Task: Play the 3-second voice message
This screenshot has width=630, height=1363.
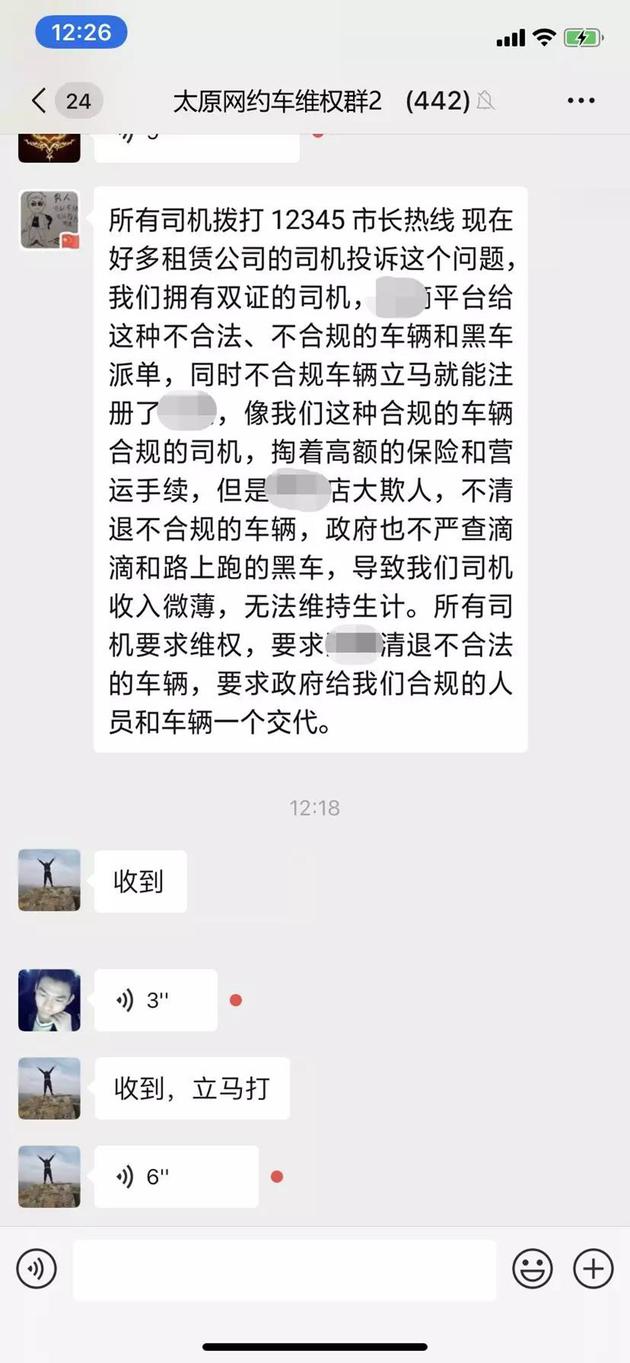Action: [155, 1000]
